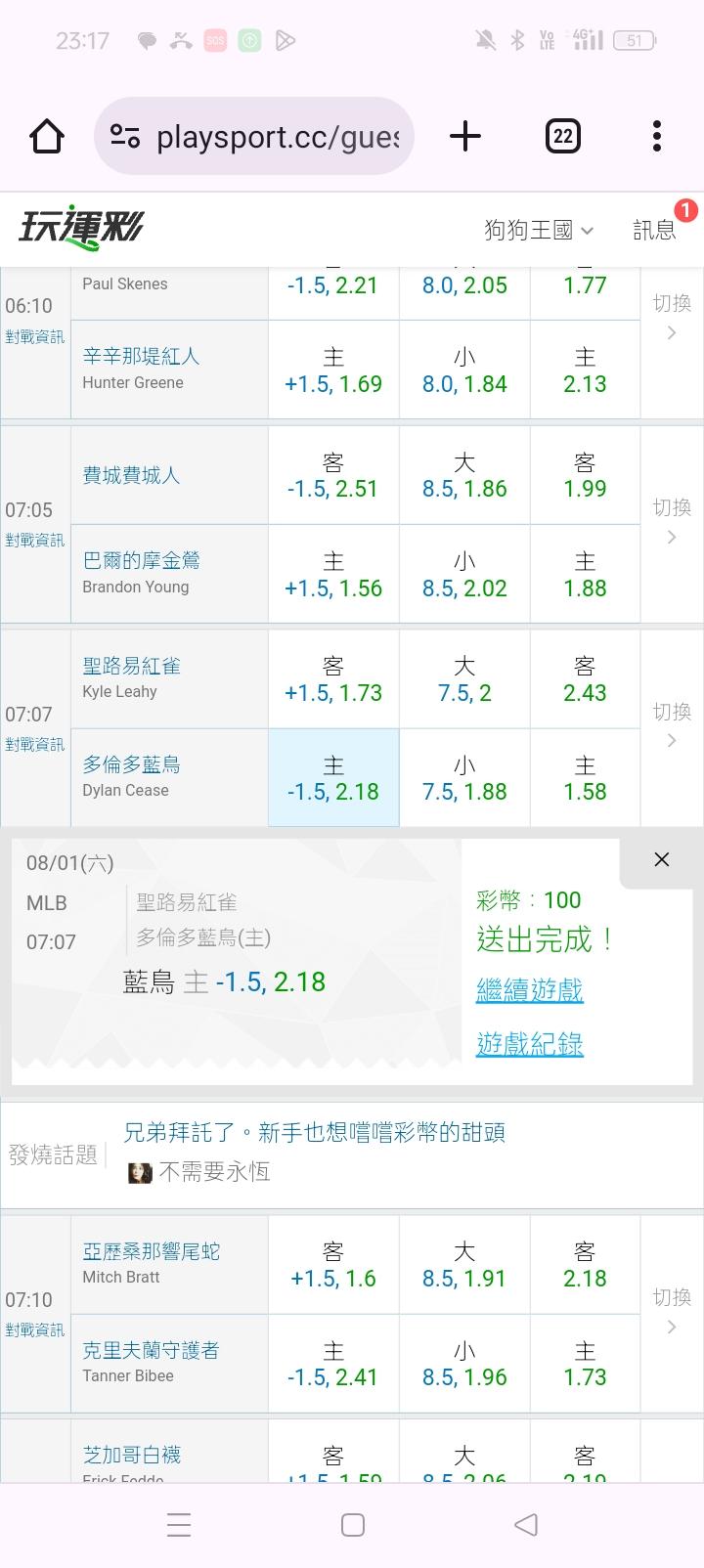Tap the 繼續遊戲 link
The image size is (704, 1568).
(530, 990)
